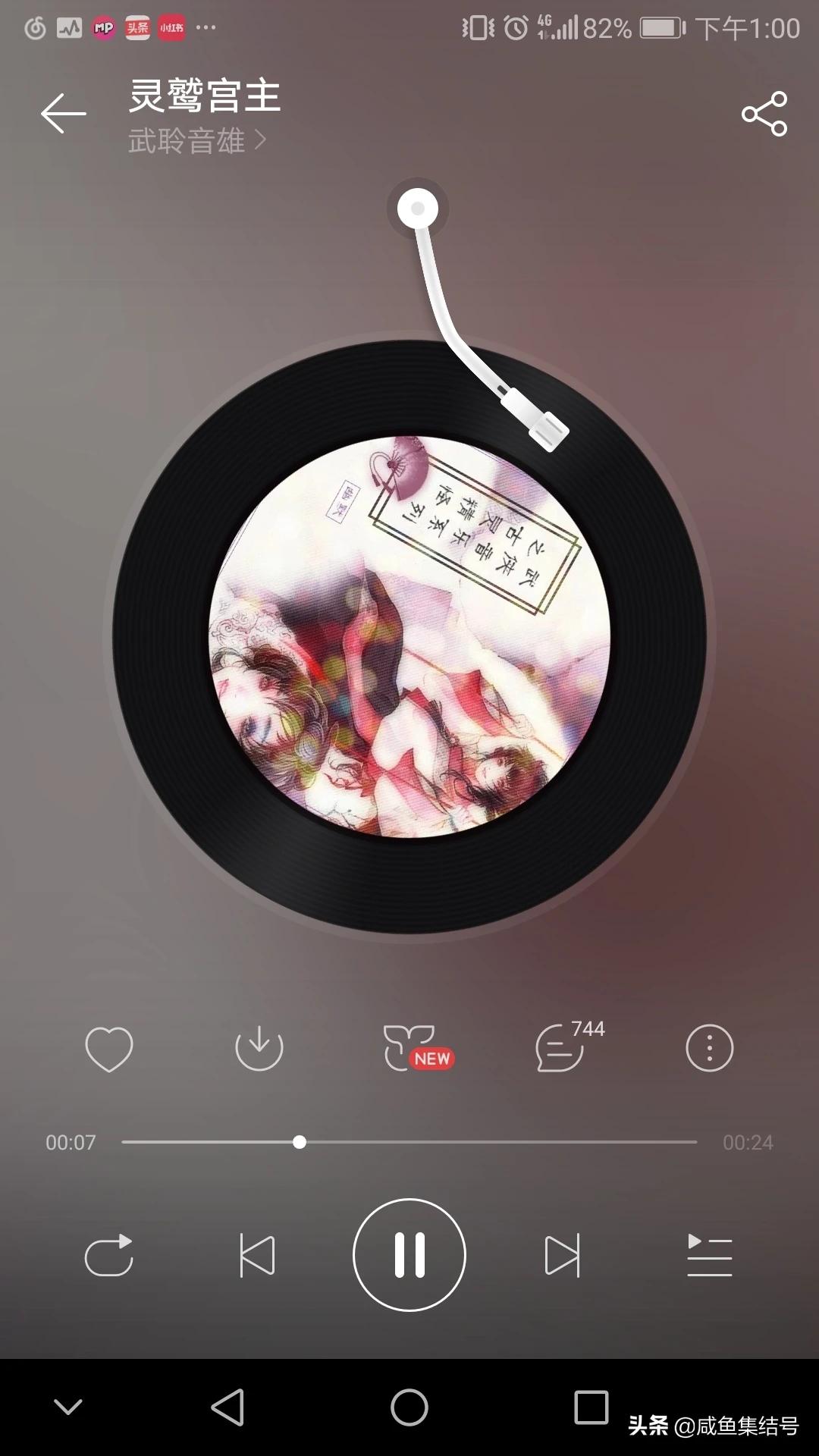Open artist page for 武聆音雄
Screen dimensions: 819x1456
[x=197, y=141]
